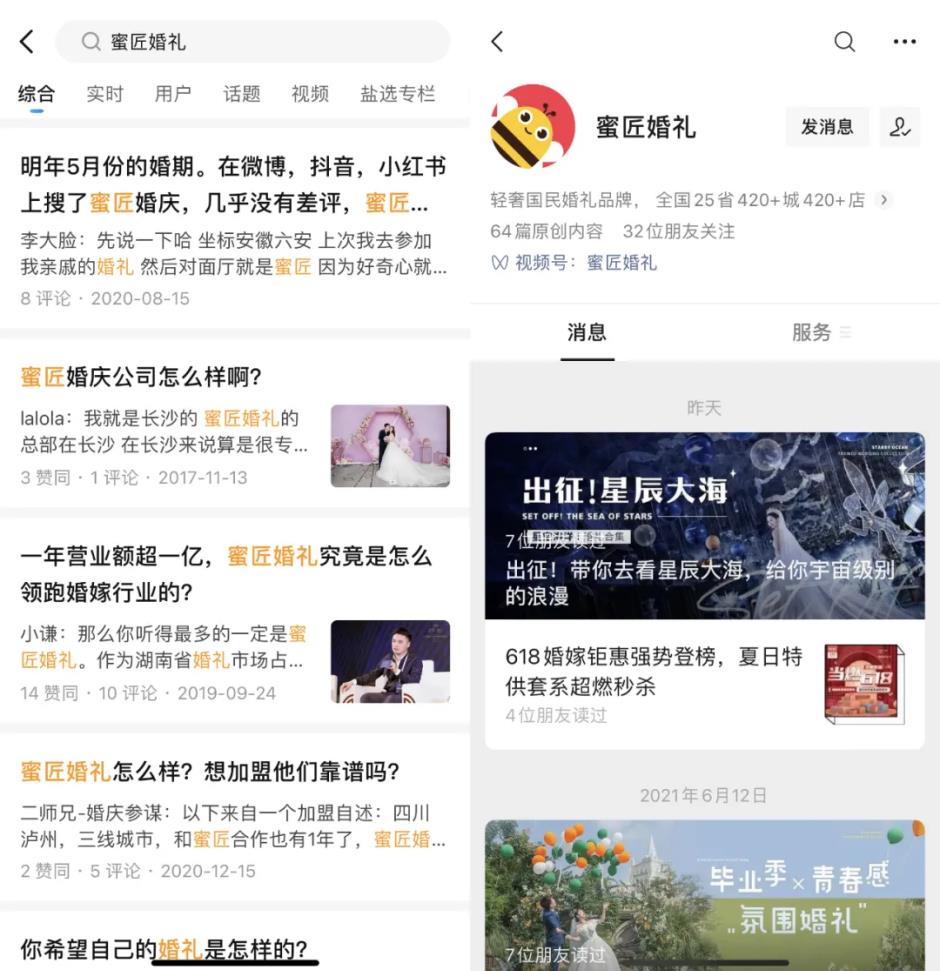Viewport: 940px width, 971px height.
Task: Open the question 蜜匠婚庆公司怎么样啊?
Action: tap(141, 377)
